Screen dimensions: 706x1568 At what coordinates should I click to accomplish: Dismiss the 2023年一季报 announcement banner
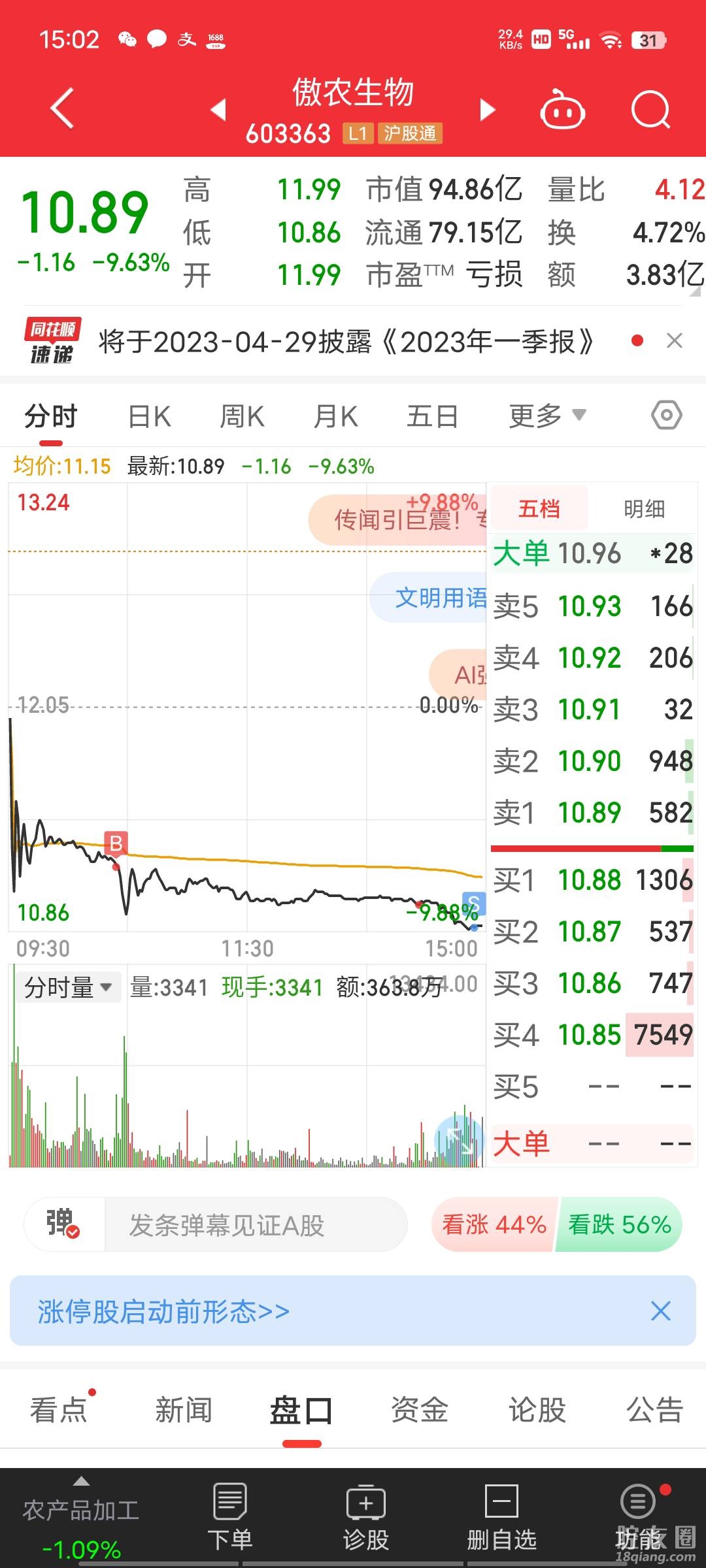pyautogui.click(x=674, y=340)
